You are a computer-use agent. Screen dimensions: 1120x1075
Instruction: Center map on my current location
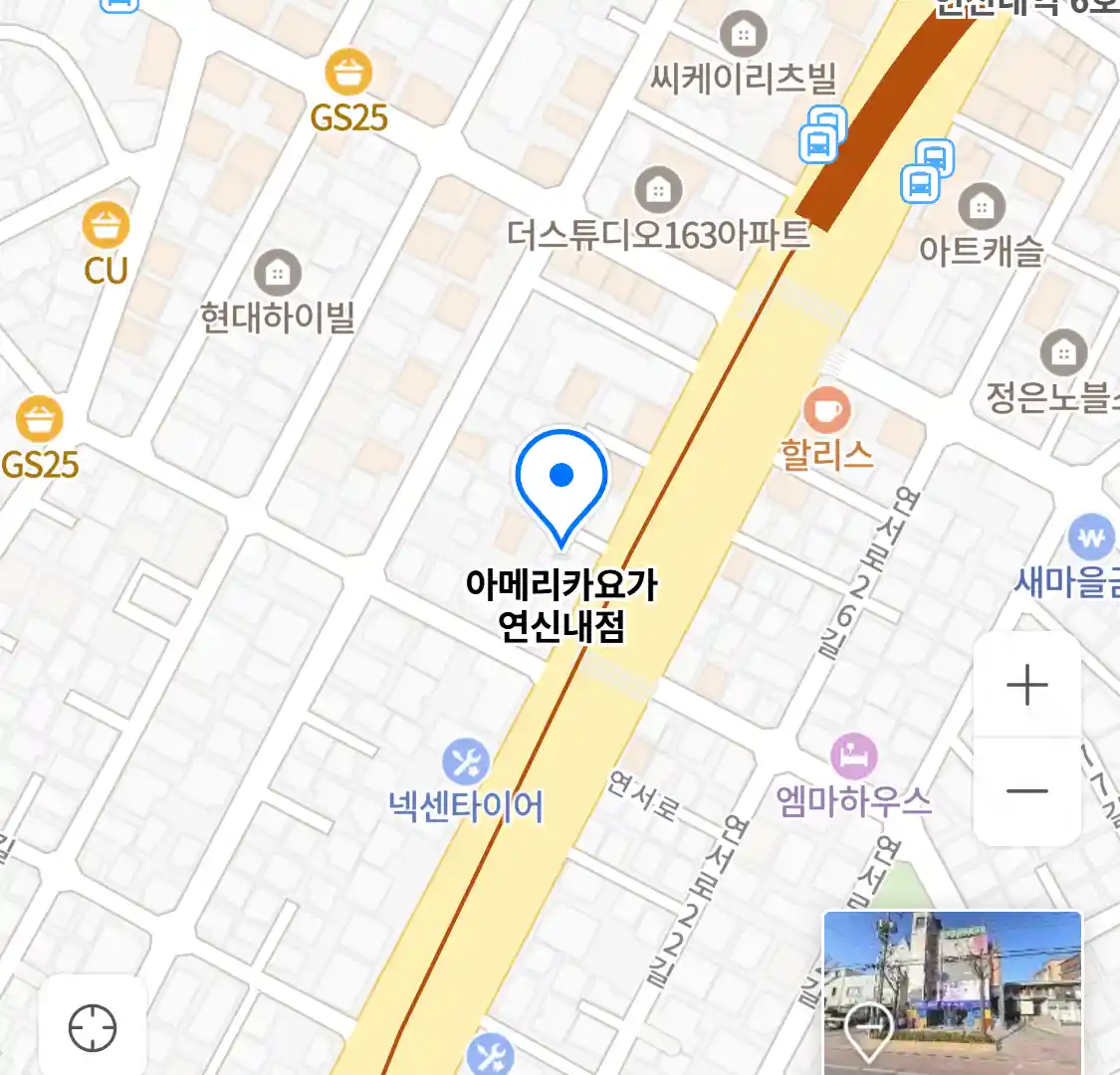tap(93, 1026)
